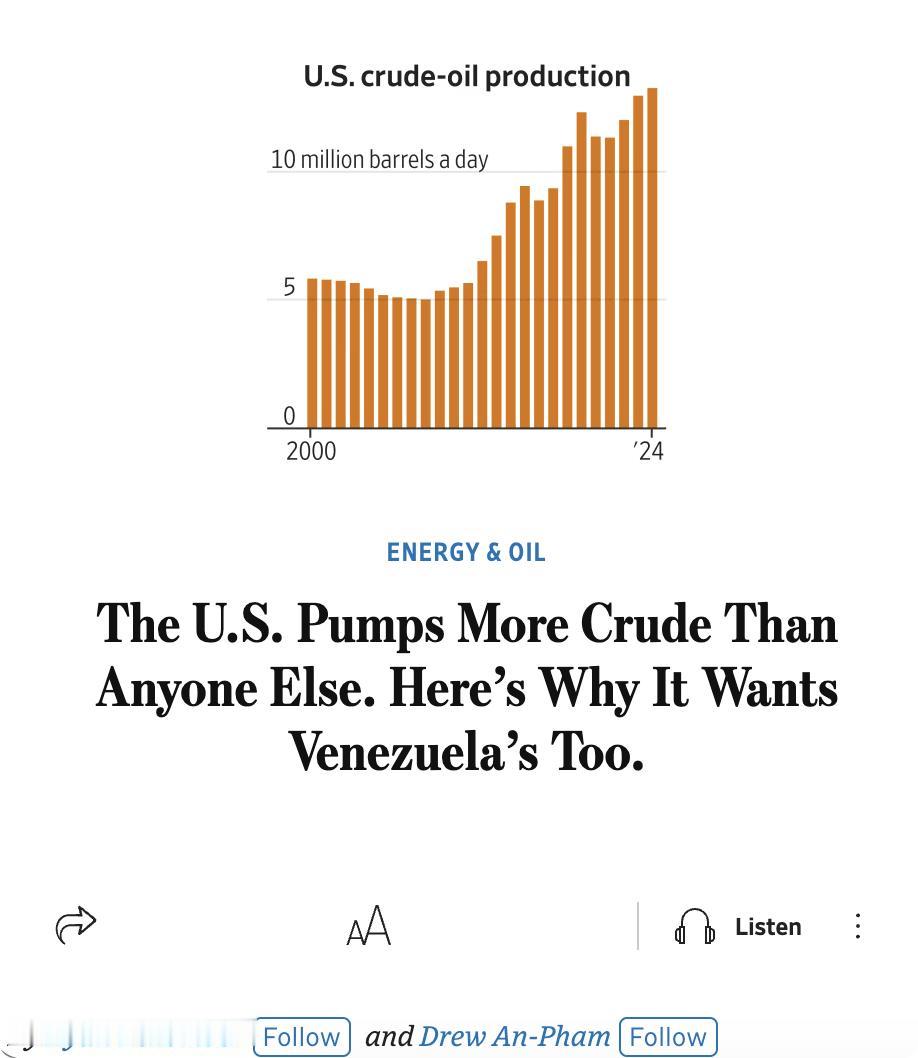The width and height of the screenshot is (918, 1058).
Task: Click the tallest 2024 production bar
Action: pos(654,255)
